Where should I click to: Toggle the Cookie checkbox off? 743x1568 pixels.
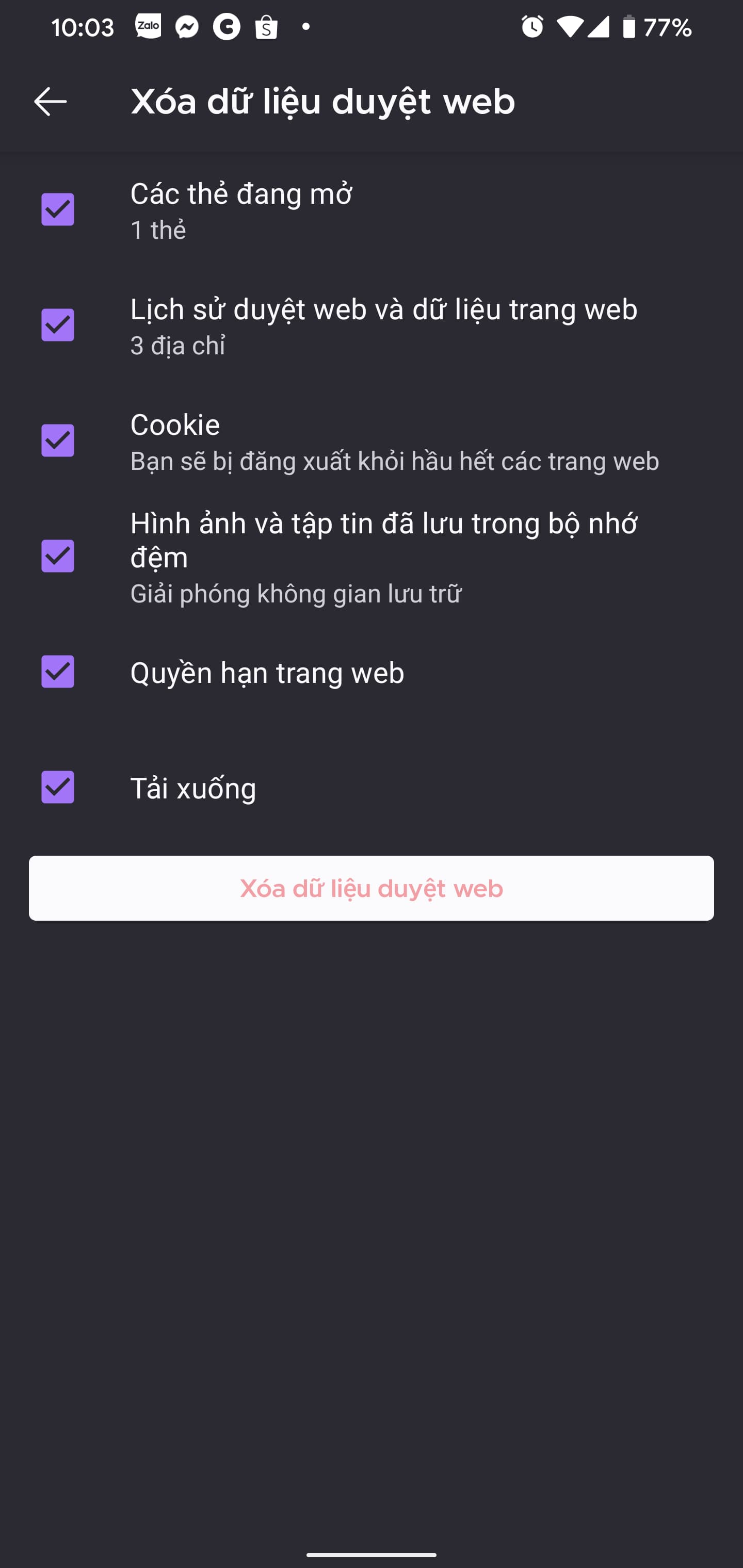coord(58,440)
